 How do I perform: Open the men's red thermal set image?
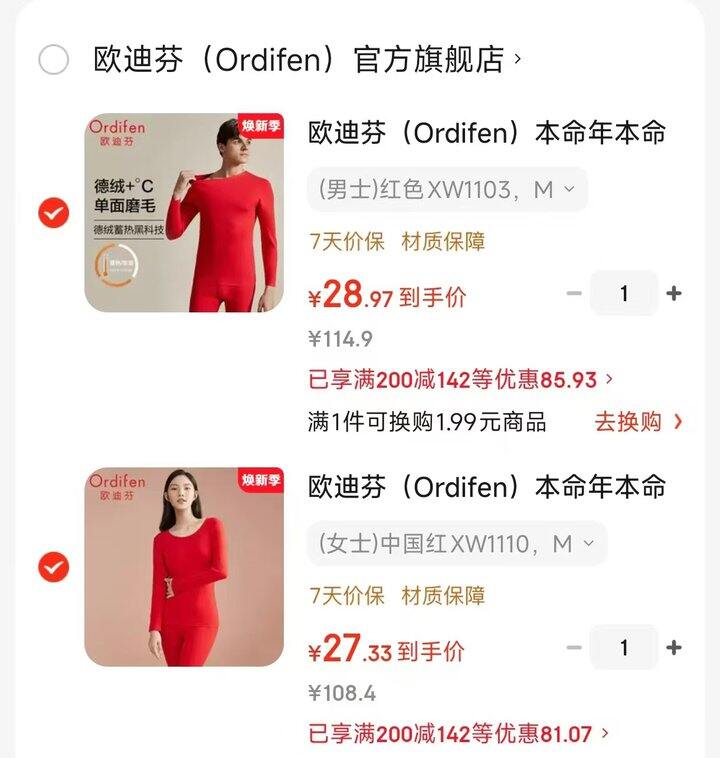[x=184, y=213]
